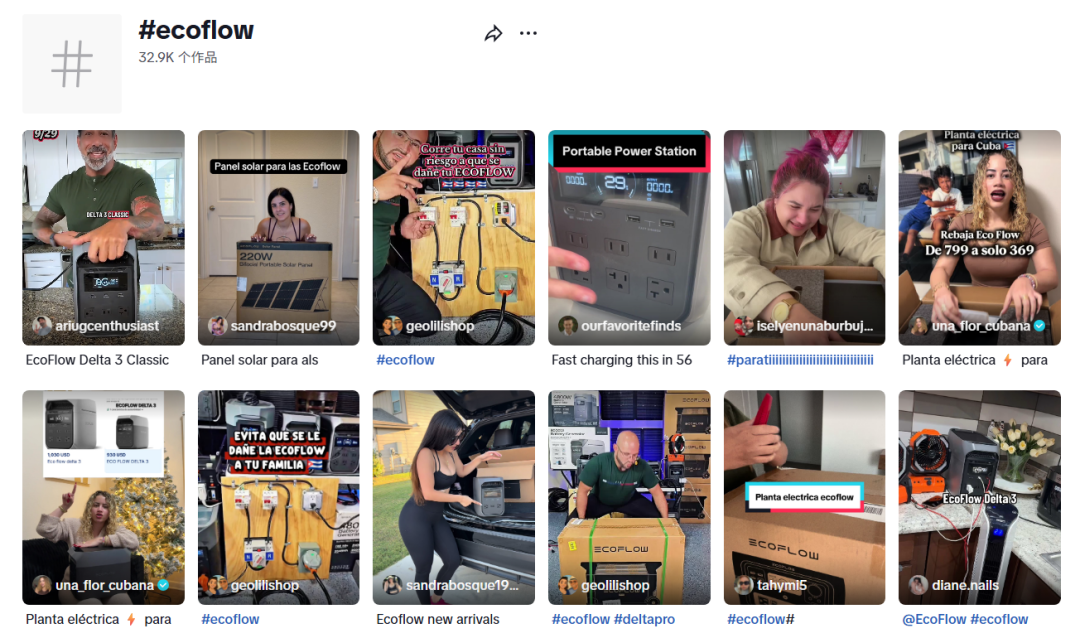The height and width of the screenshot is (638, 1080).
Task: Open una_flor_cubana's Christmas tree video
Action: [103, 497]
